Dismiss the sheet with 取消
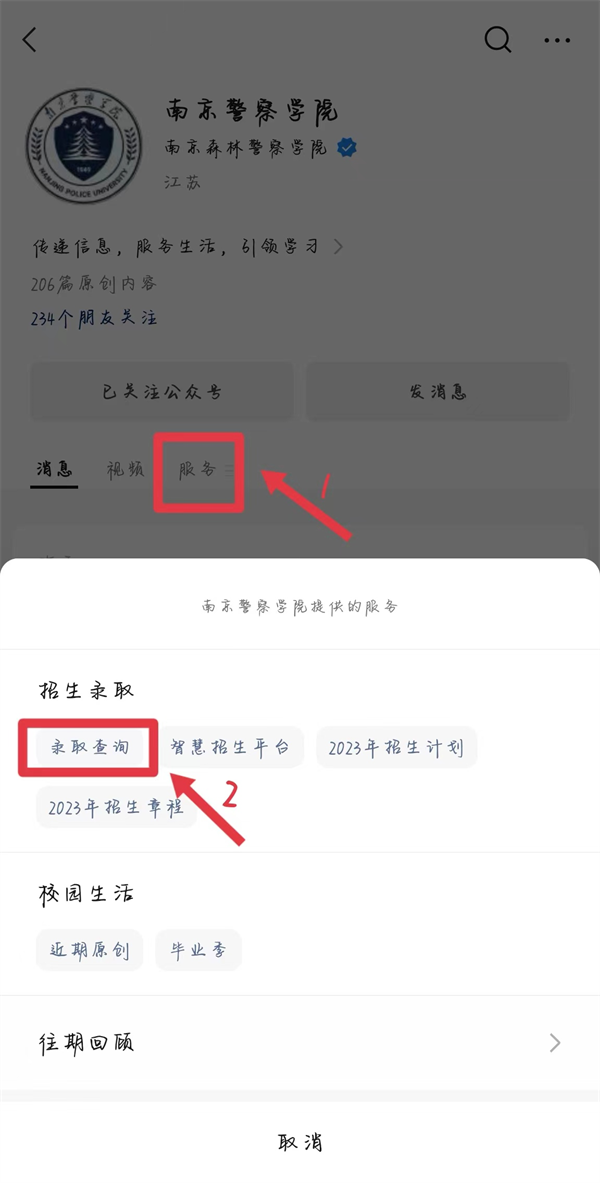600x1183 pixels. tap(300, 1142)
